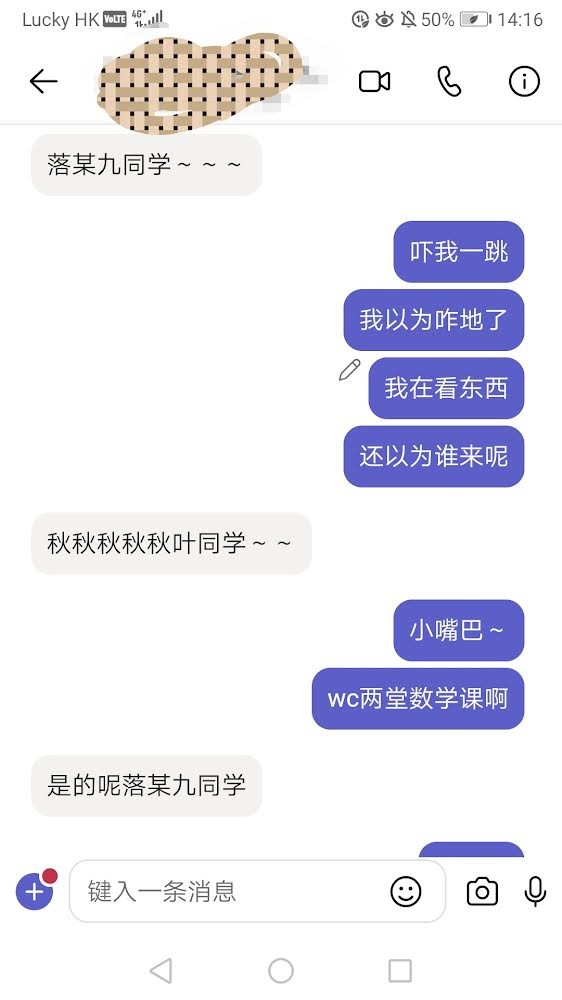Image resolution: width=562 pixels, height=1000 pixels.
Task: Tap microphone to record voice message
Action: coord(535,891)
